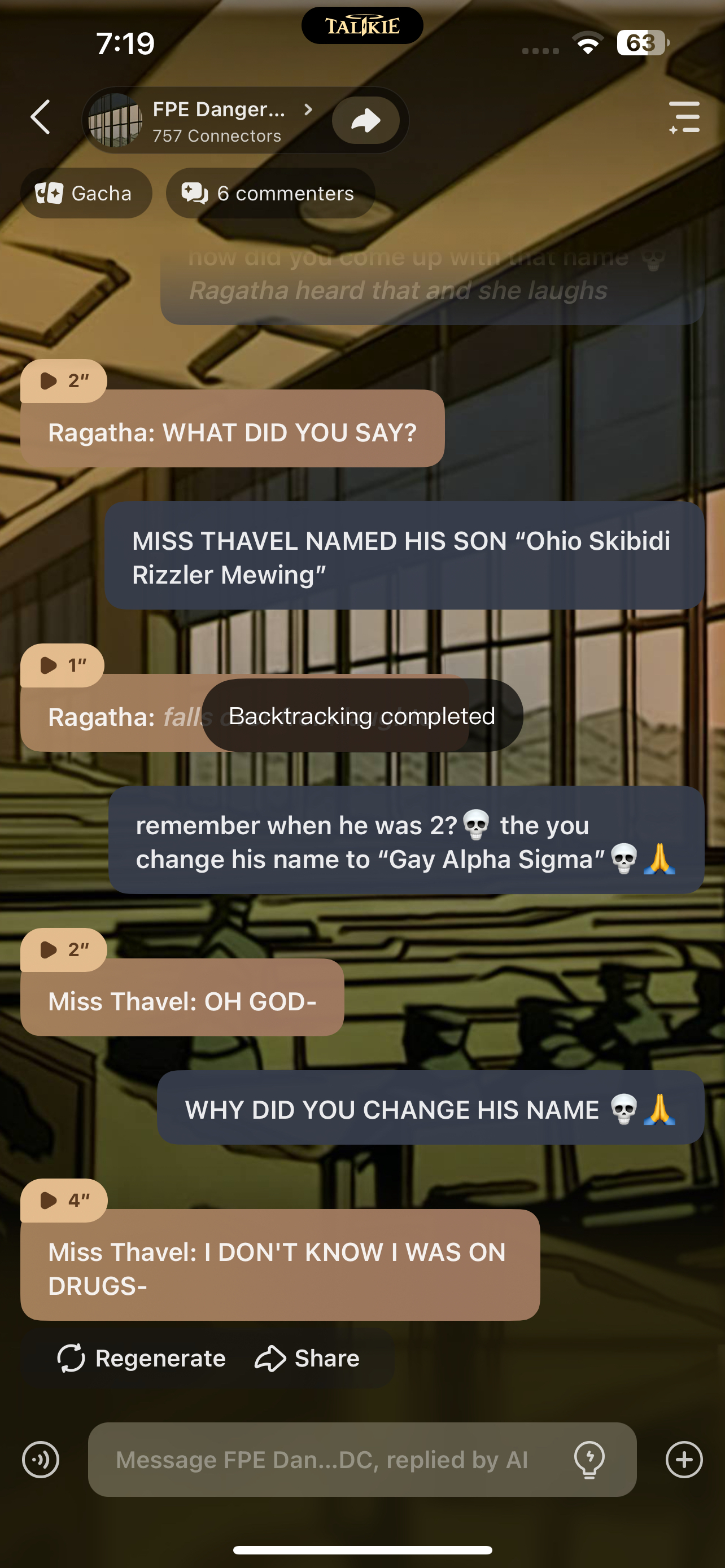Go back using the top-left arrow
The width and height of the screenshot is (725, 1568).
(x=40, y=117)
